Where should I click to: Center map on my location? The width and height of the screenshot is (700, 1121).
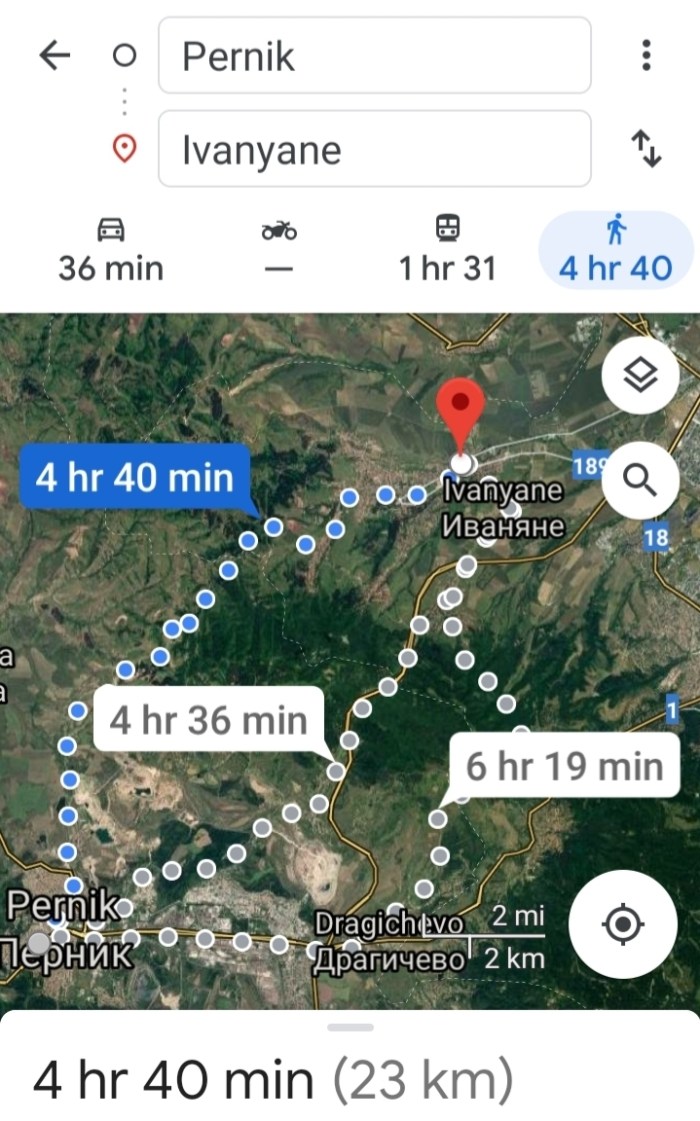pos(623,924)
